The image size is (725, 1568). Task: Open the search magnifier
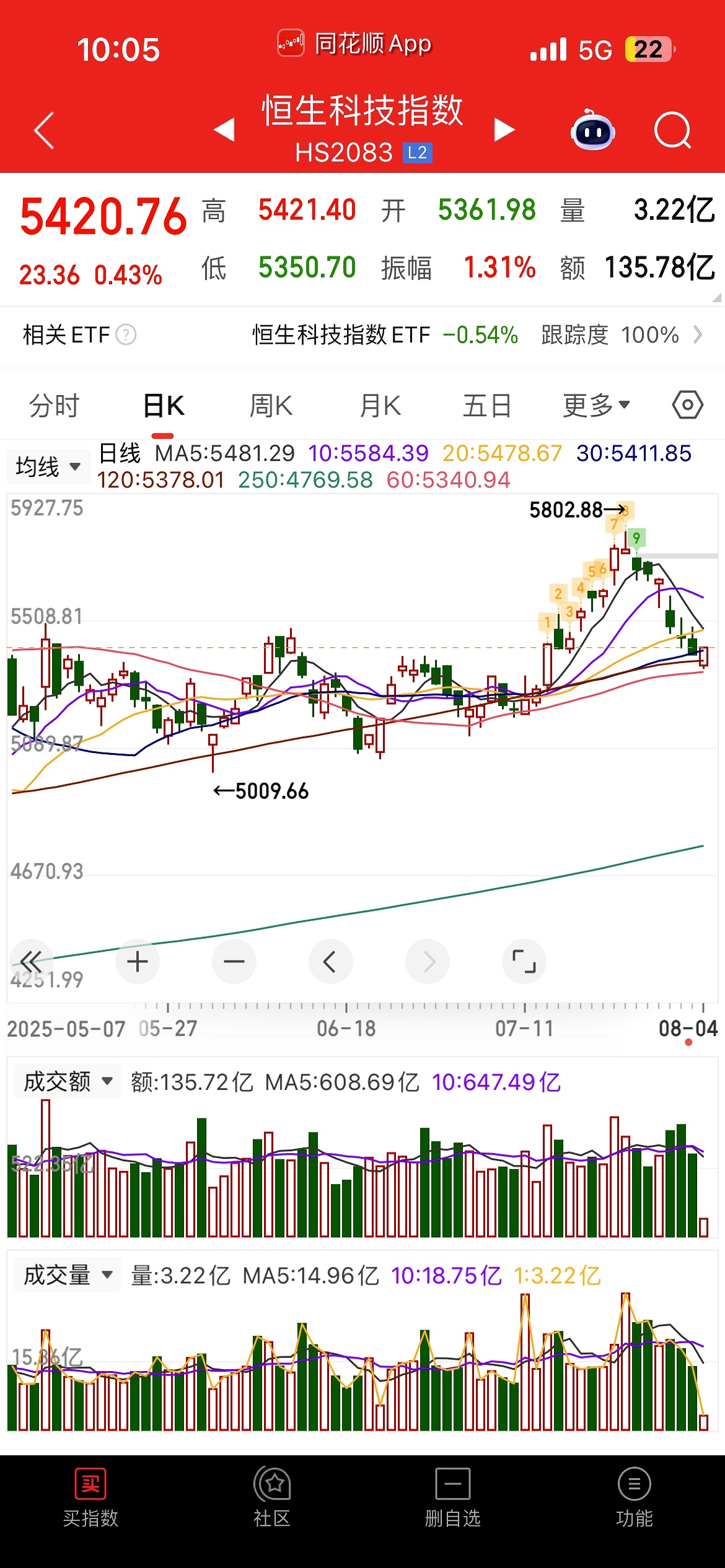click(672, 131)
